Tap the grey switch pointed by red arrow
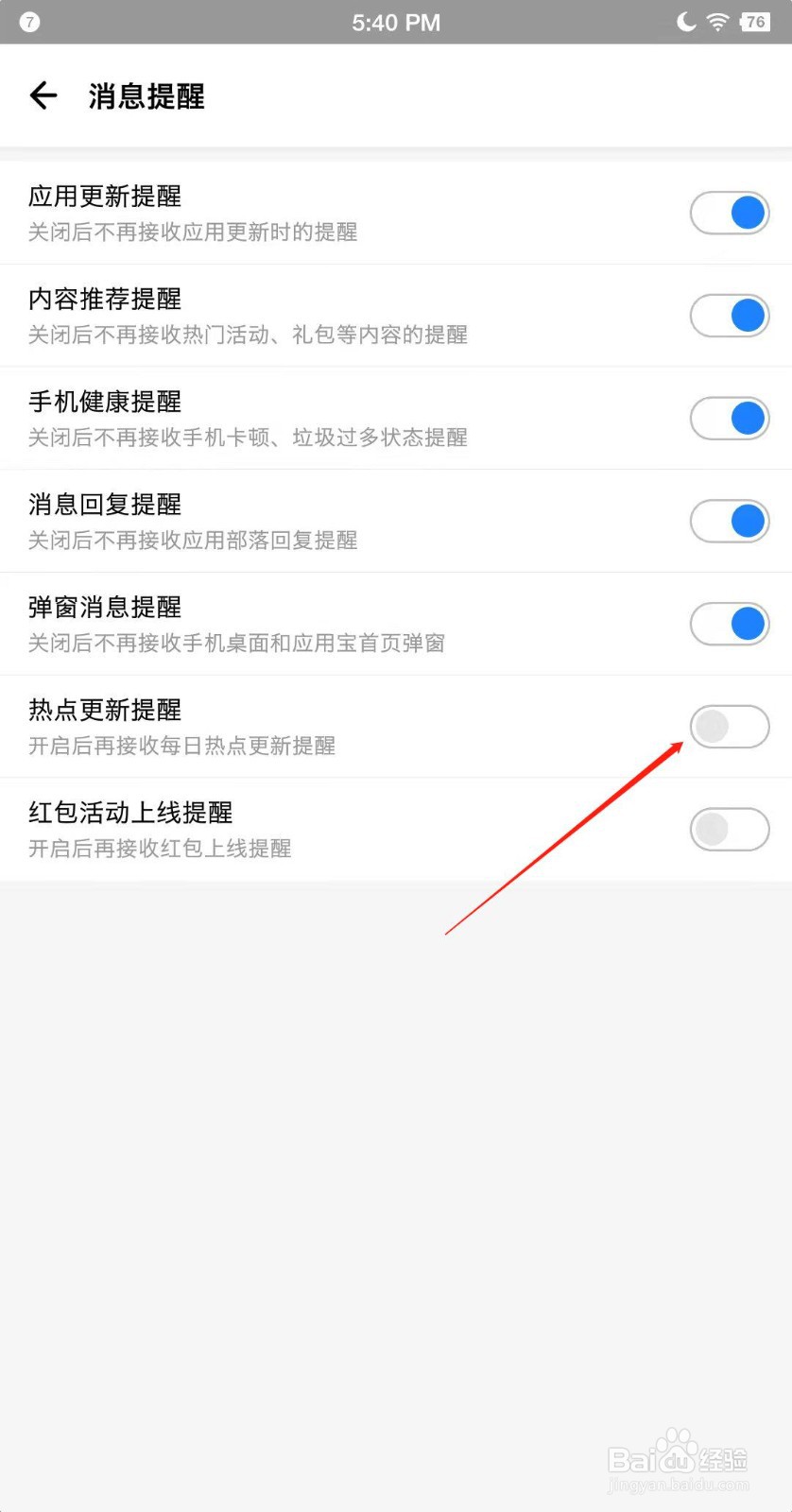792x1512 pixels. click(729, 726)
